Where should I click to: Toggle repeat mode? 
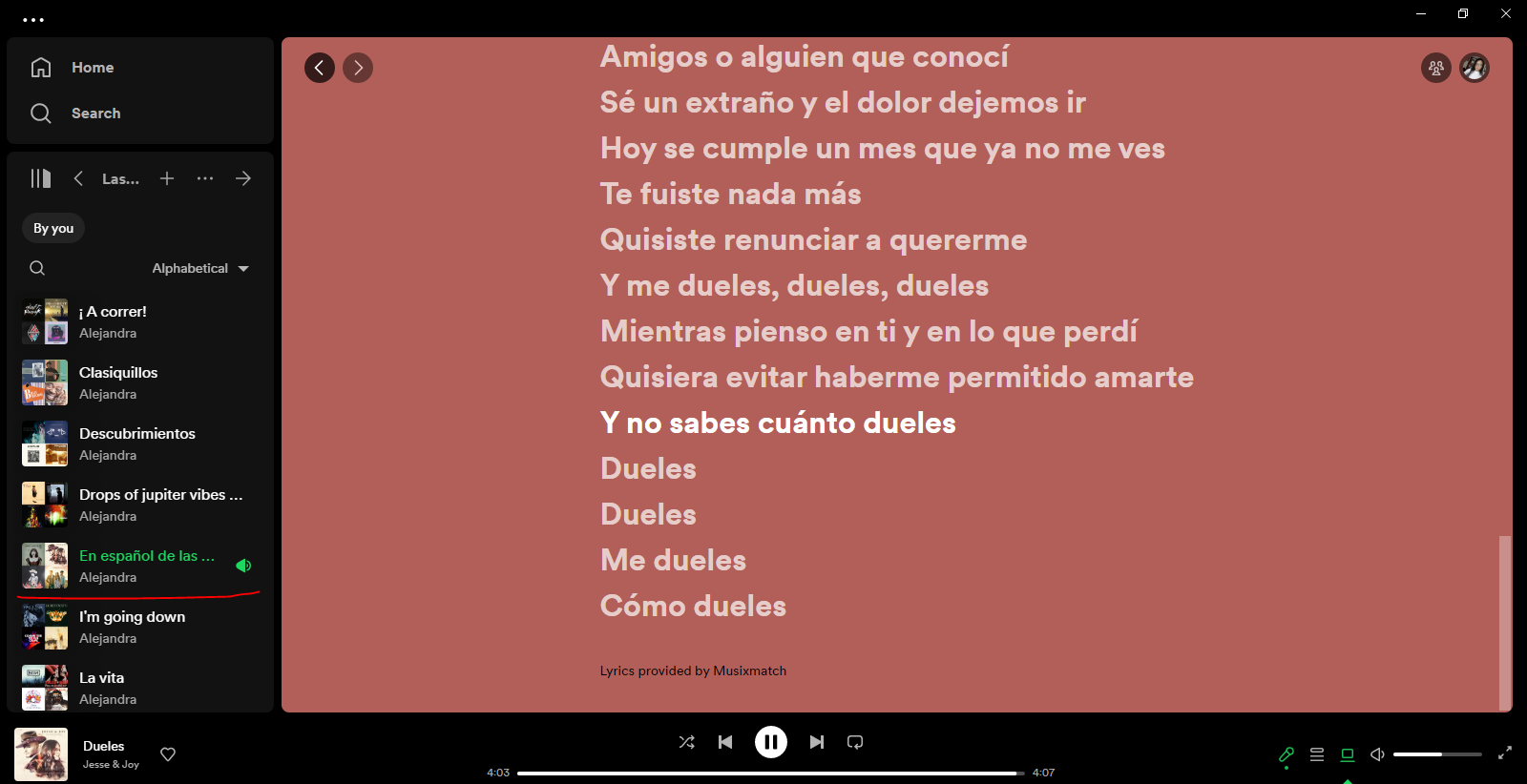pyautogui.click(x=855, y=742)
